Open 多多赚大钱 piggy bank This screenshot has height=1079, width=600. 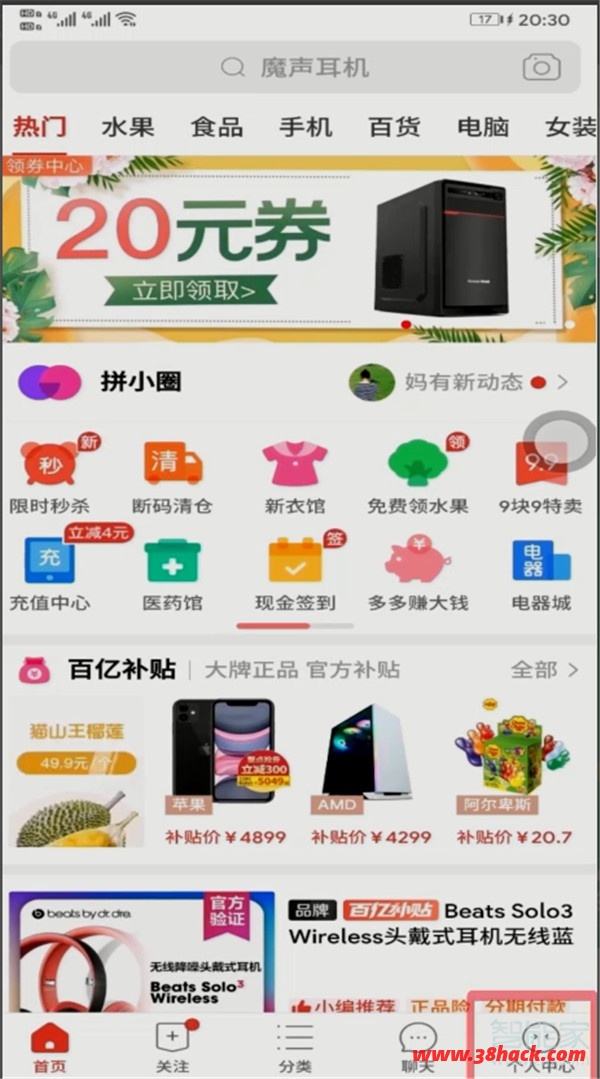(x=417, y=575)
